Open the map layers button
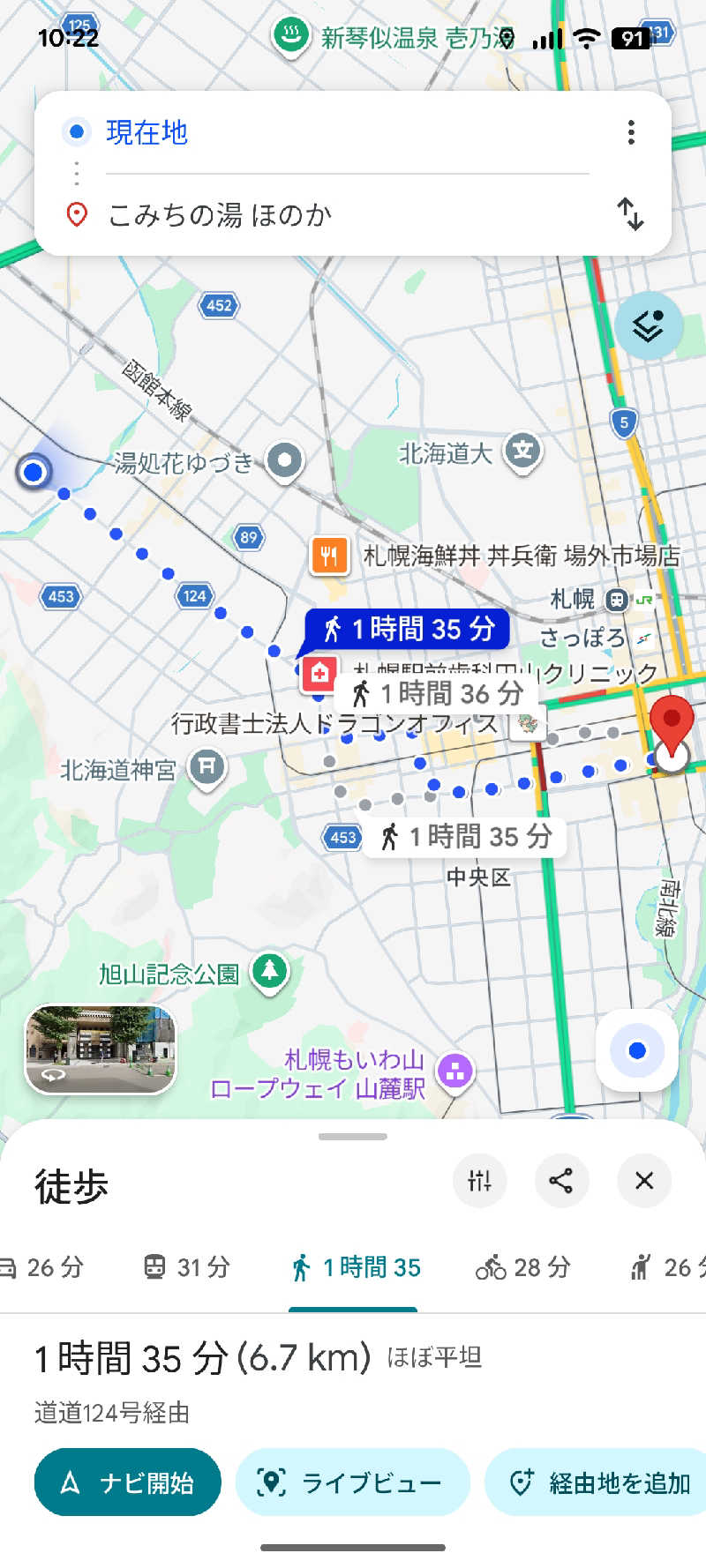706x1568 pixels. pyautogui.click(x=649, y=326)
